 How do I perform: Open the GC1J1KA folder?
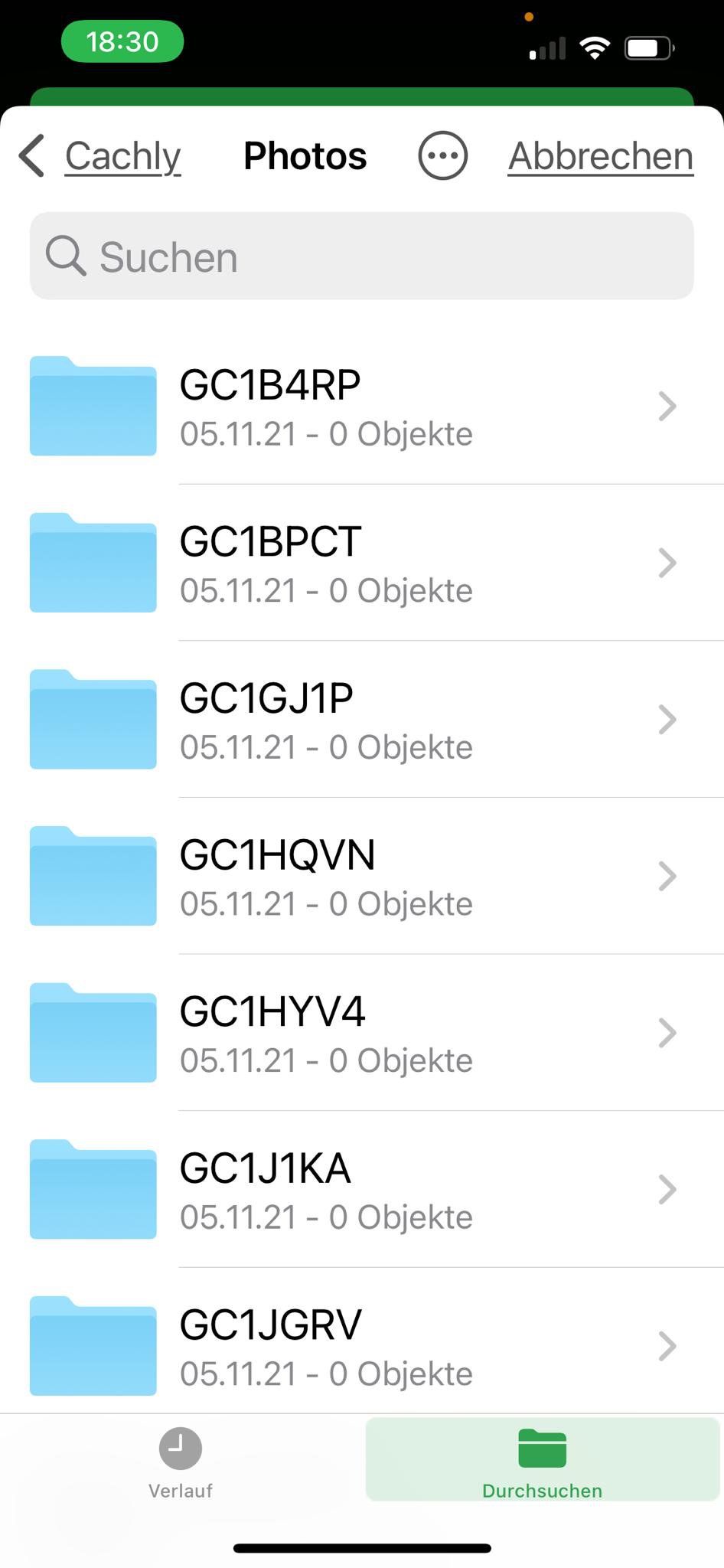(362, 1189)
